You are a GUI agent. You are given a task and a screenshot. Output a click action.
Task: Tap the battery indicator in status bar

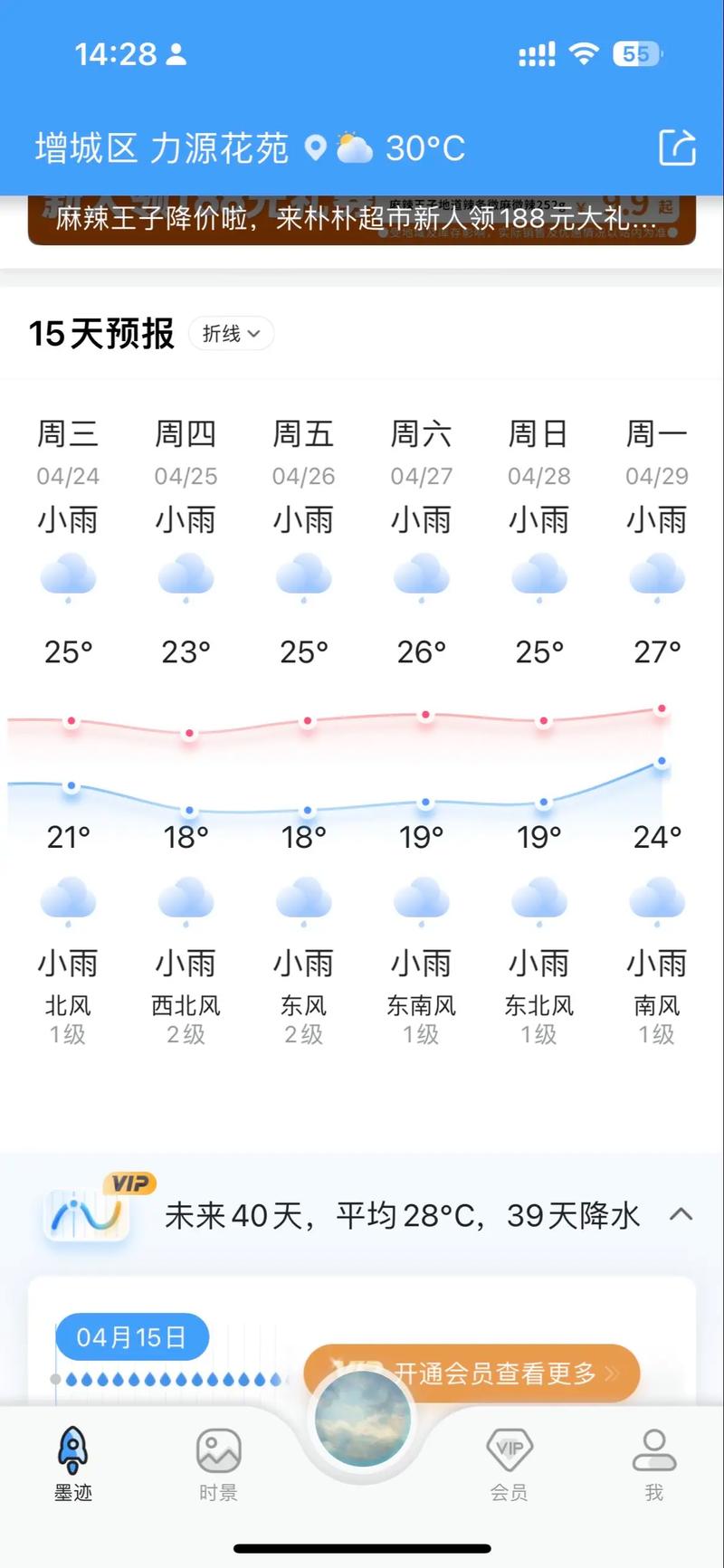(x=636, y=53)
